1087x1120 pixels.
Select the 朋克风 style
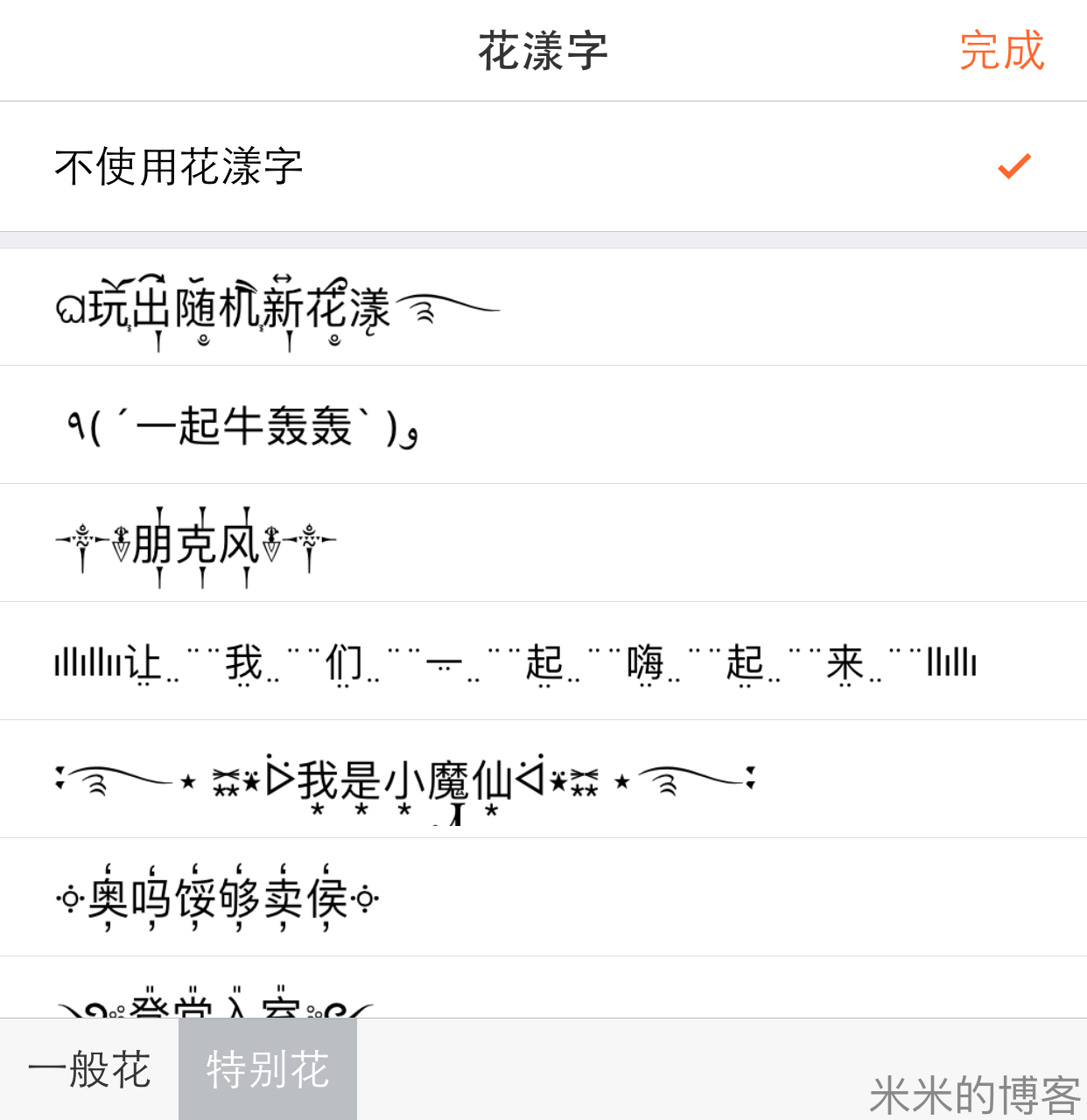tap(196, 543)
